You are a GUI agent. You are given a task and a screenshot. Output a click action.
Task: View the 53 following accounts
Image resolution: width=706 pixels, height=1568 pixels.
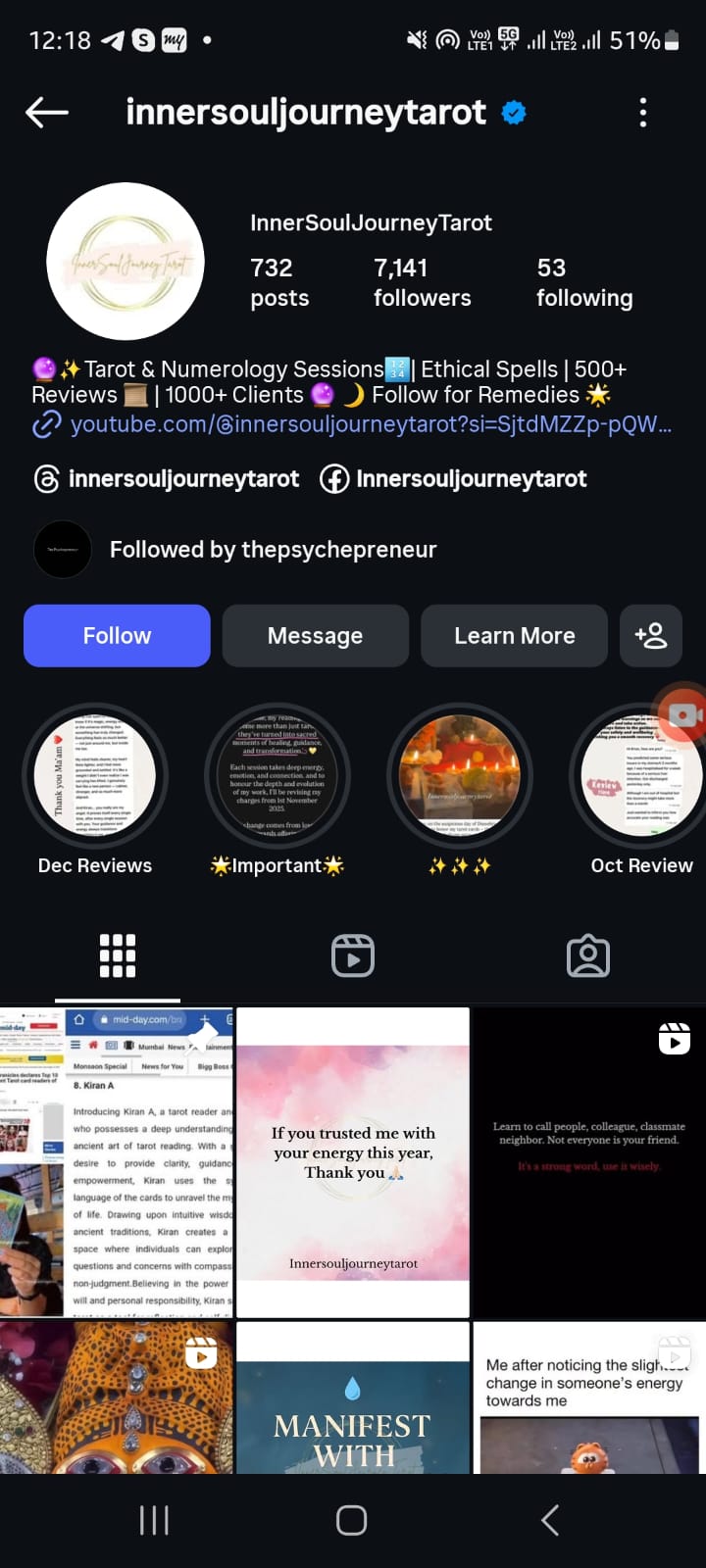point(584,282)
